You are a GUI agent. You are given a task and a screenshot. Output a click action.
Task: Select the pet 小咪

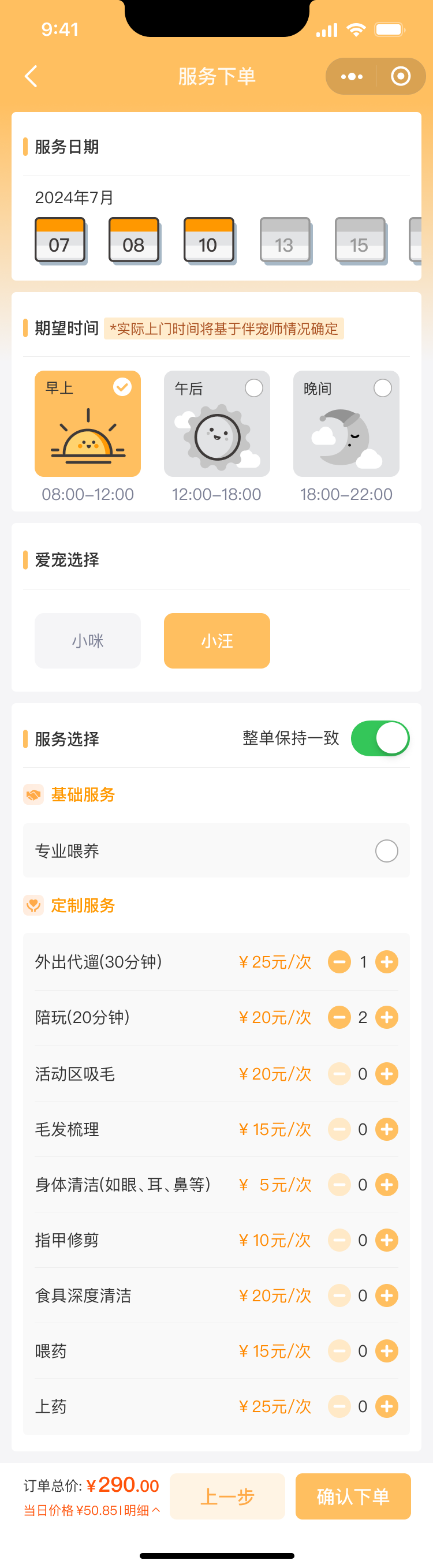[88, 640]
